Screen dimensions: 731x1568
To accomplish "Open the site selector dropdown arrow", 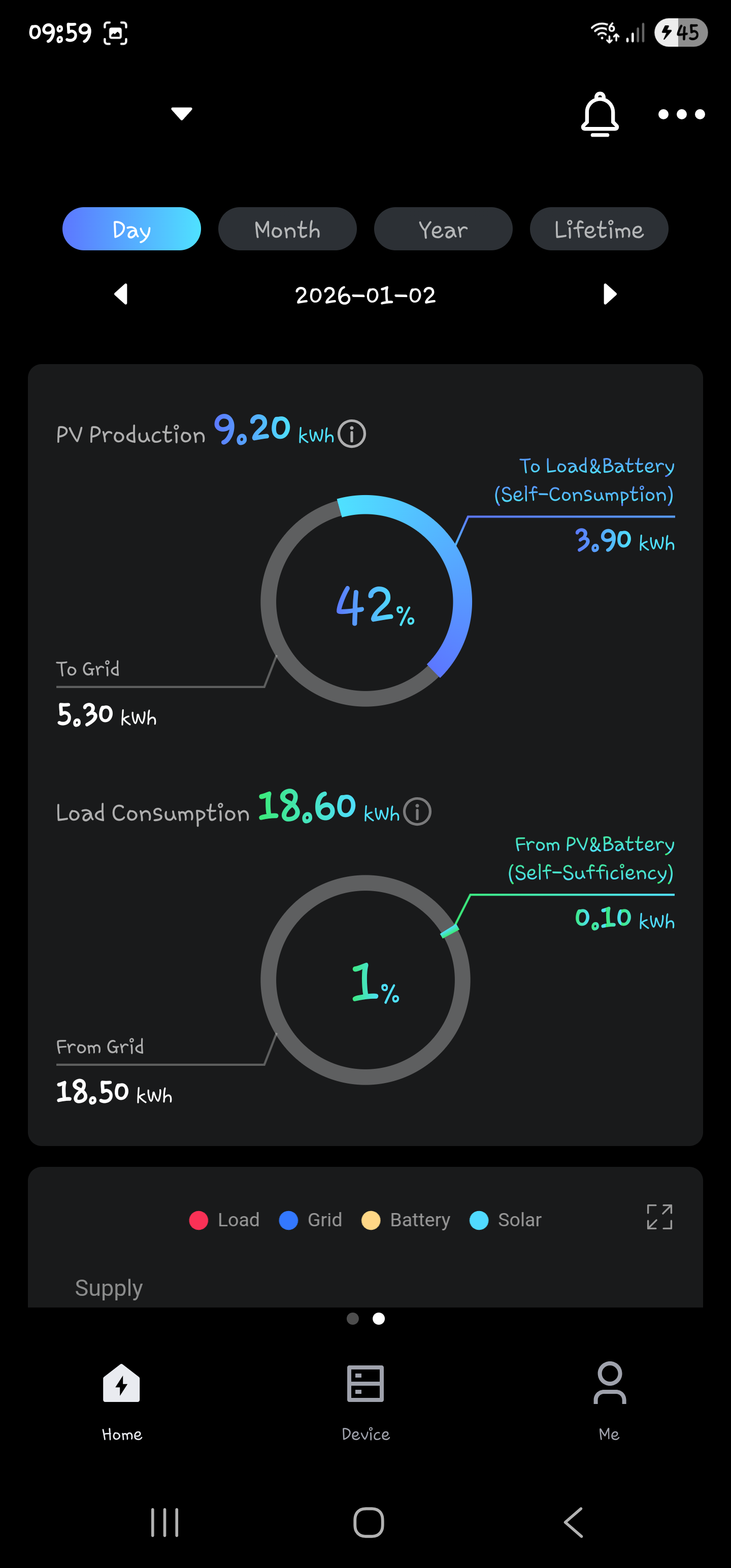I will click(181, 113).
